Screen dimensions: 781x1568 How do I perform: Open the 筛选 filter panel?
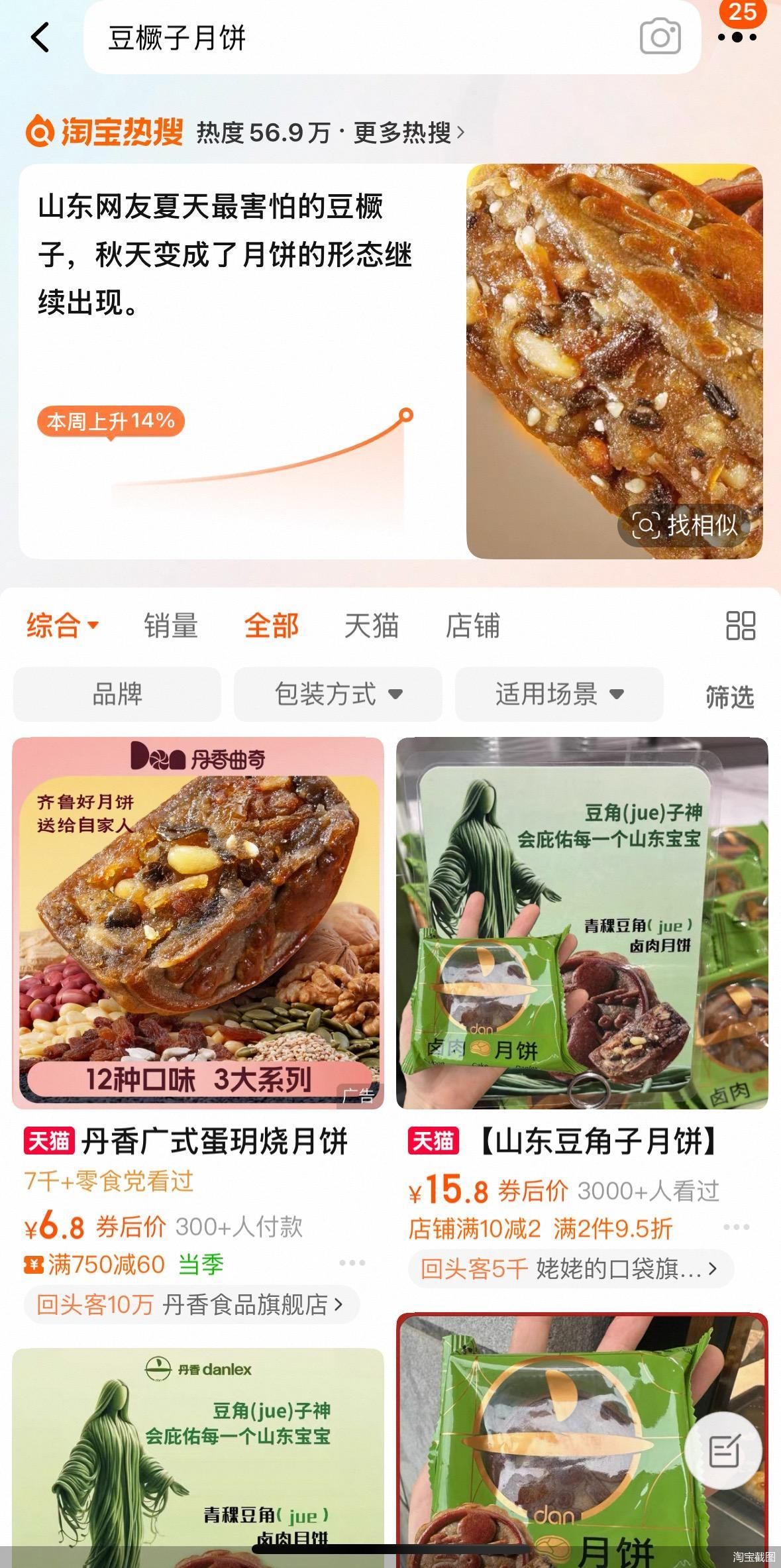coord(729,697)
